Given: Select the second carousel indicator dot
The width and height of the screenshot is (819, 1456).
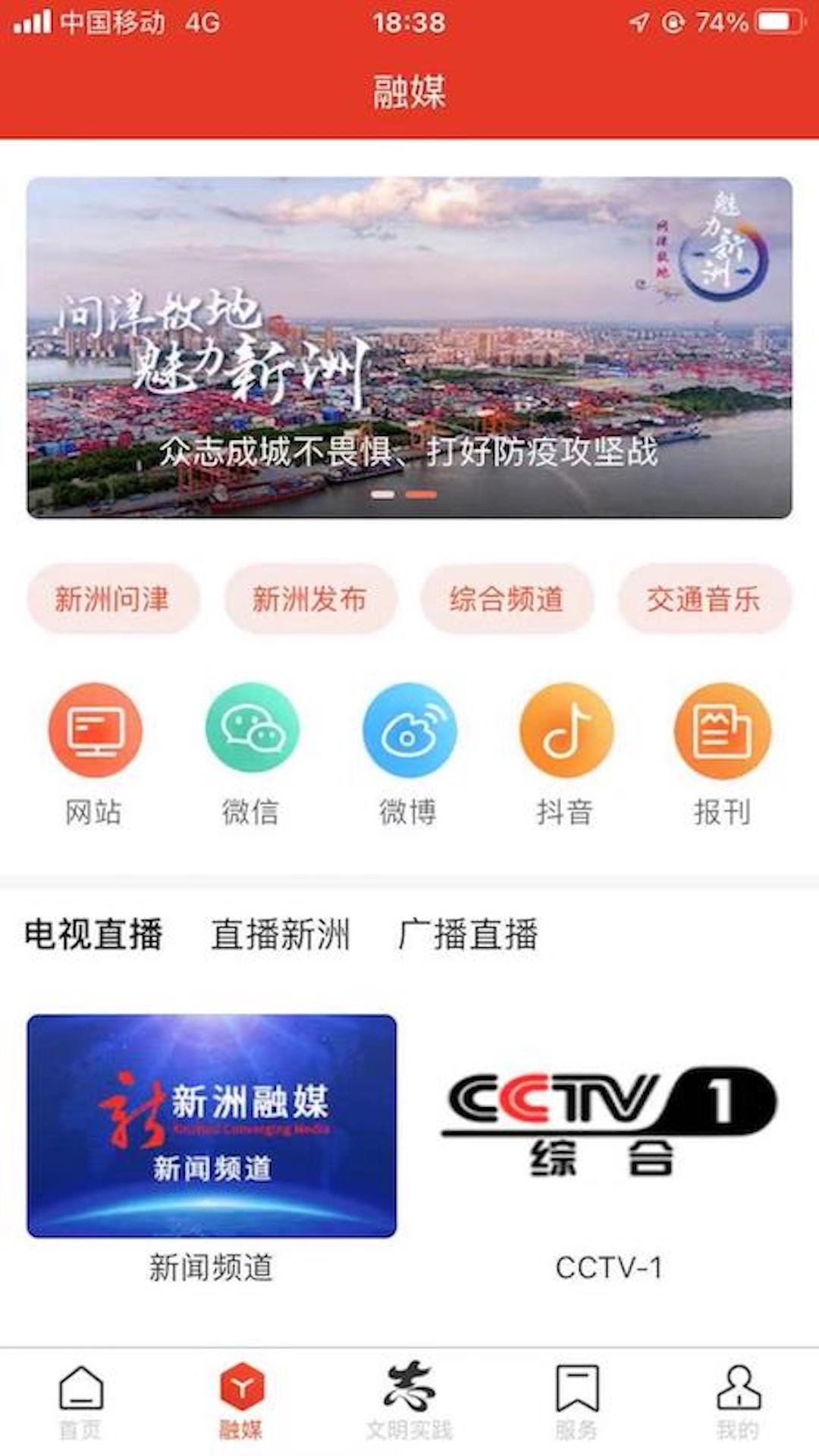Looking at the screenshot, I should tap(420, 493).
